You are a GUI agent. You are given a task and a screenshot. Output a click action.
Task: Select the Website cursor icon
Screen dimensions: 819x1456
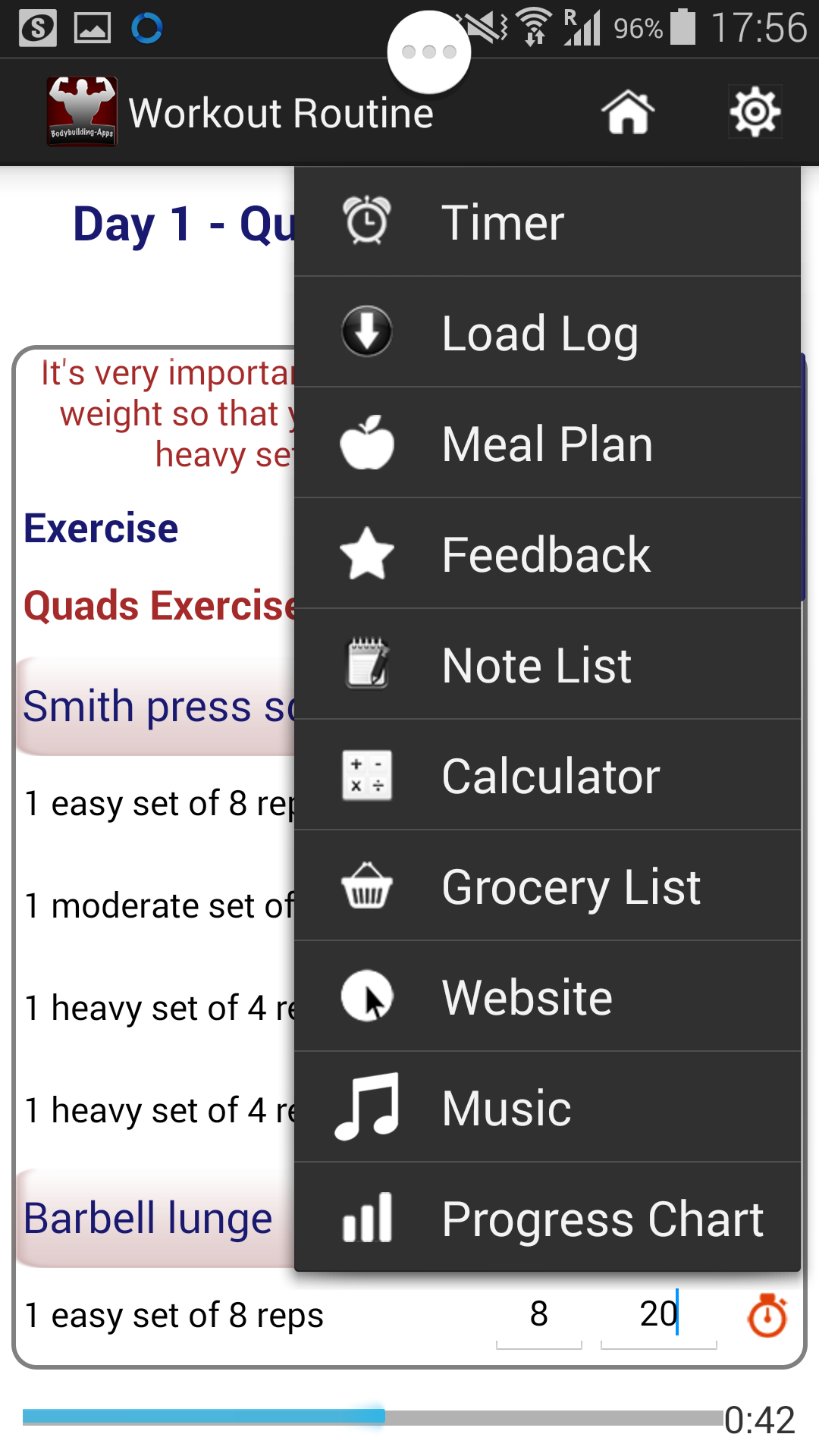pyautogui.click(x=367, y=996)
